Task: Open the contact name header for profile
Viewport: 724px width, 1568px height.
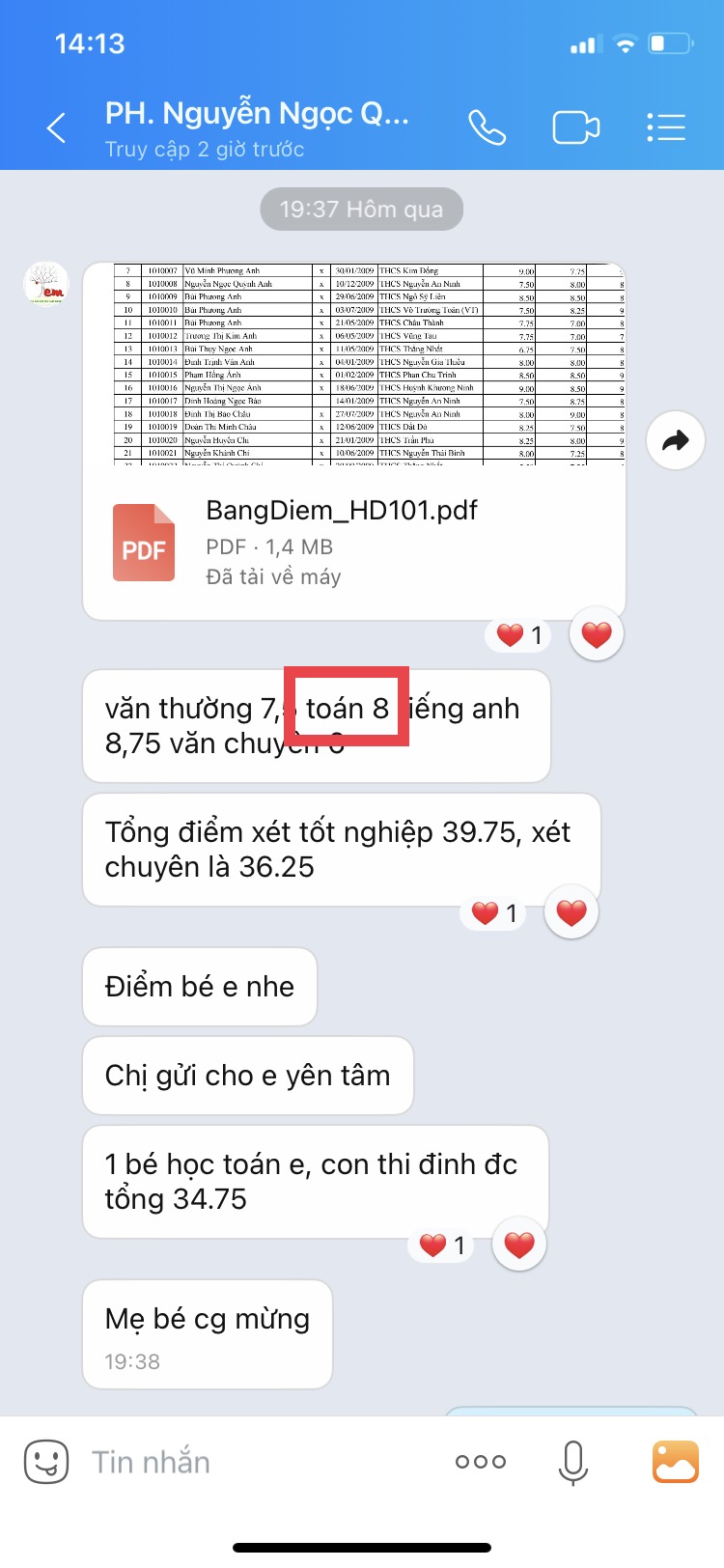Action: [x=258, y=128]
